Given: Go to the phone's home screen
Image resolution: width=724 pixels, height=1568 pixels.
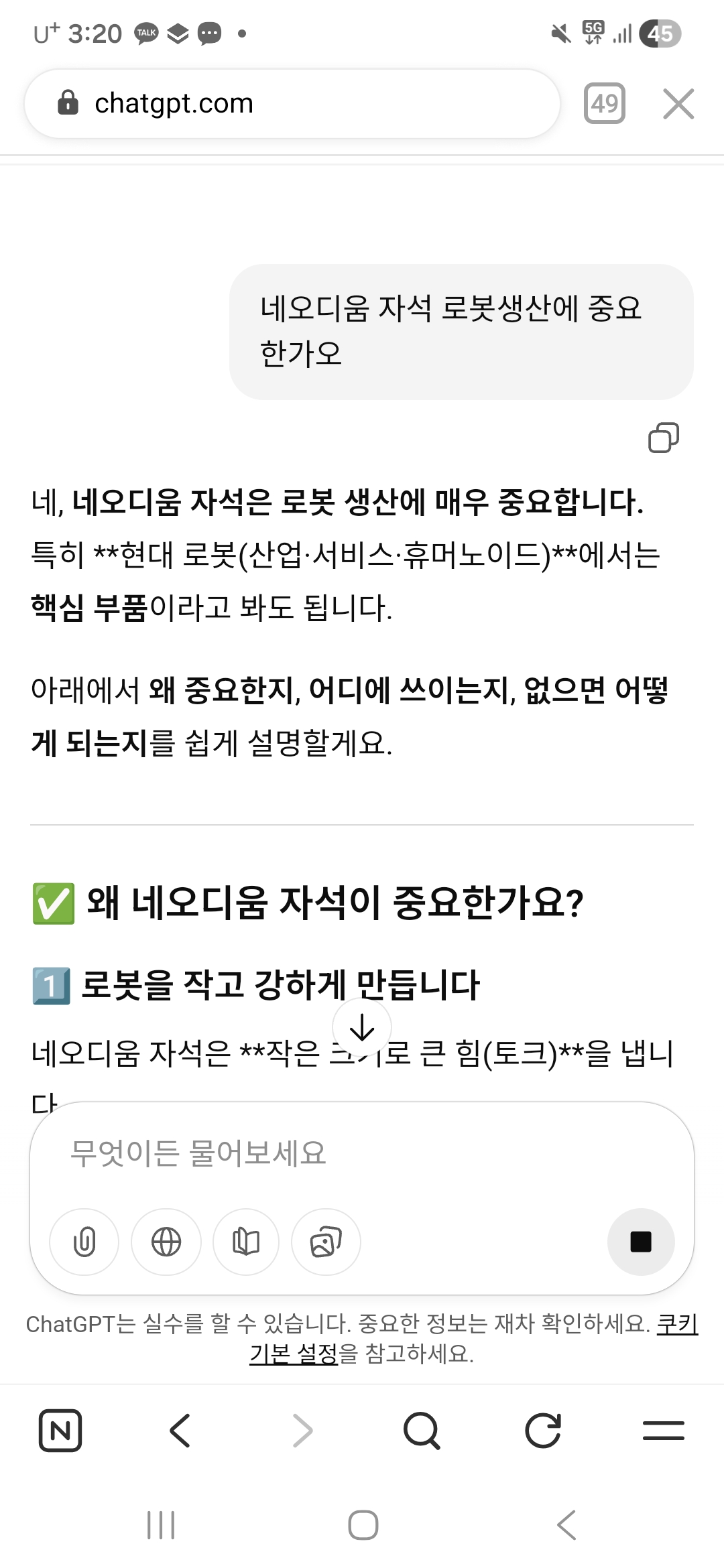Looking at the screenshot, I should coord(363,1525).
